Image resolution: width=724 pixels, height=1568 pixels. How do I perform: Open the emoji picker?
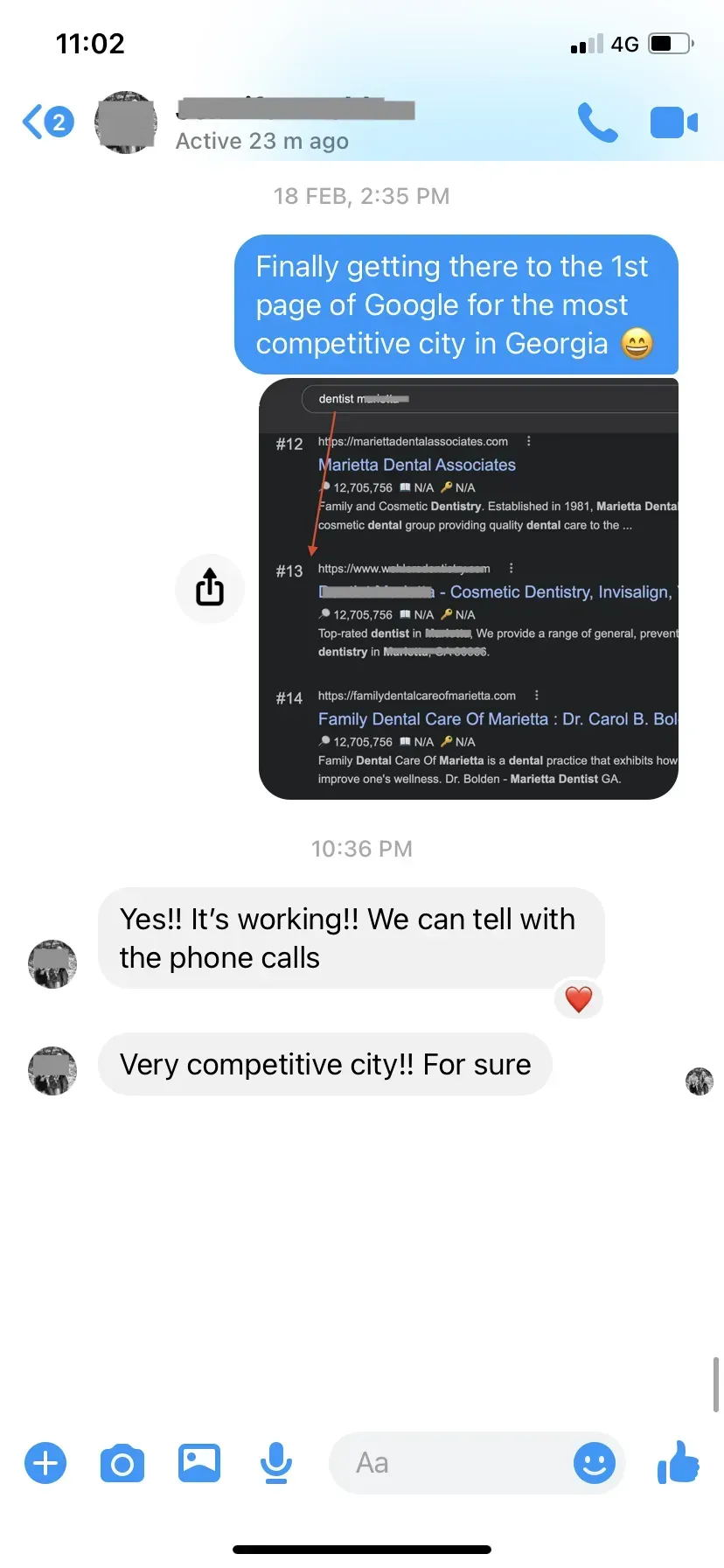pos(595,1463)
